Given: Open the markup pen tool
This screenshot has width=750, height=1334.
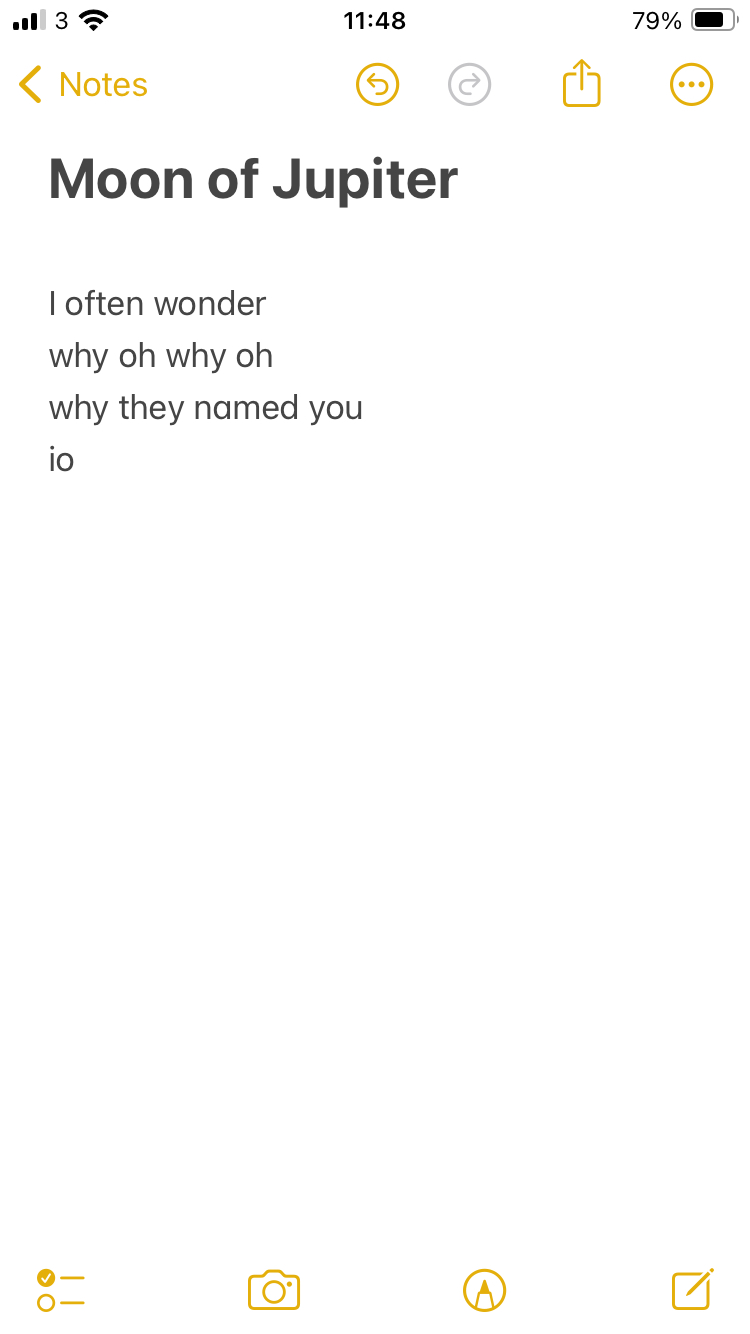Looking at the screenshot, I should coord(484,1290).
